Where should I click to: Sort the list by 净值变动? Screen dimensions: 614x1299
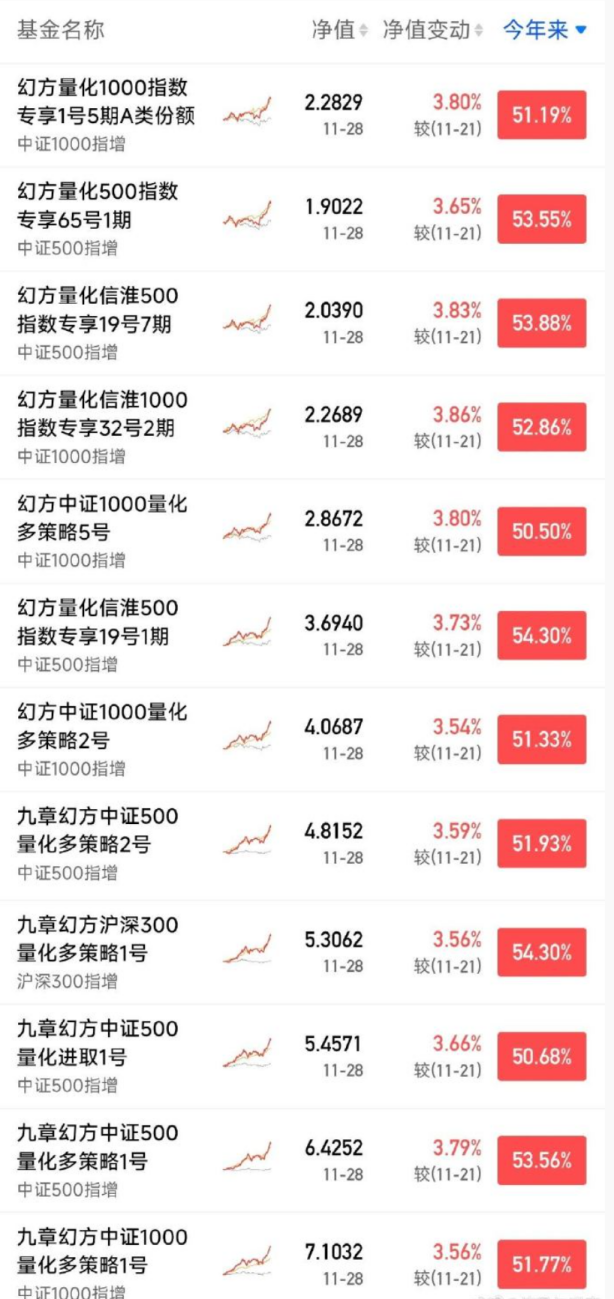coord(433,30)
